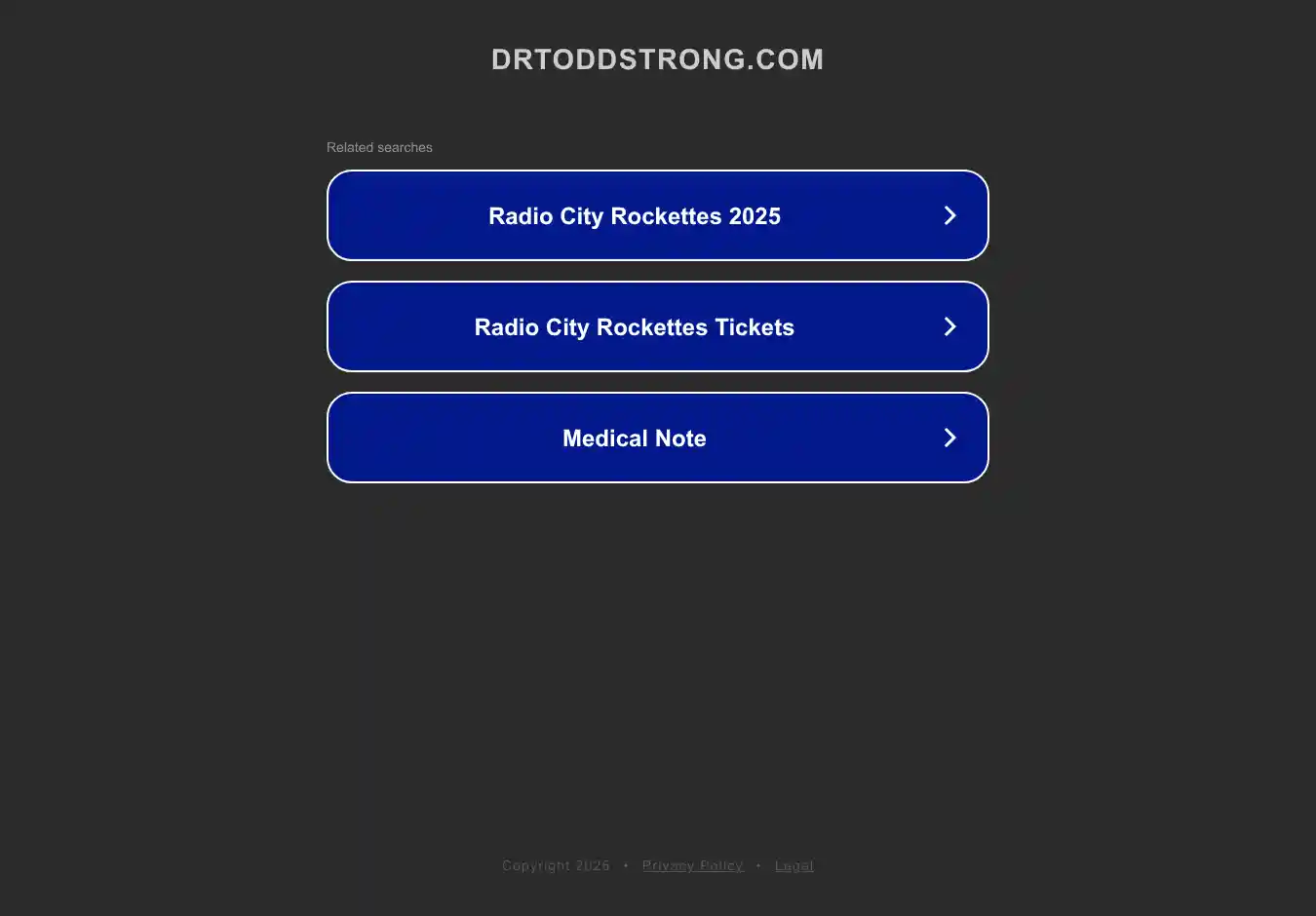Open the Privacy Policy link
This screenshot has width=1316, height=916.
coord(692,865)
